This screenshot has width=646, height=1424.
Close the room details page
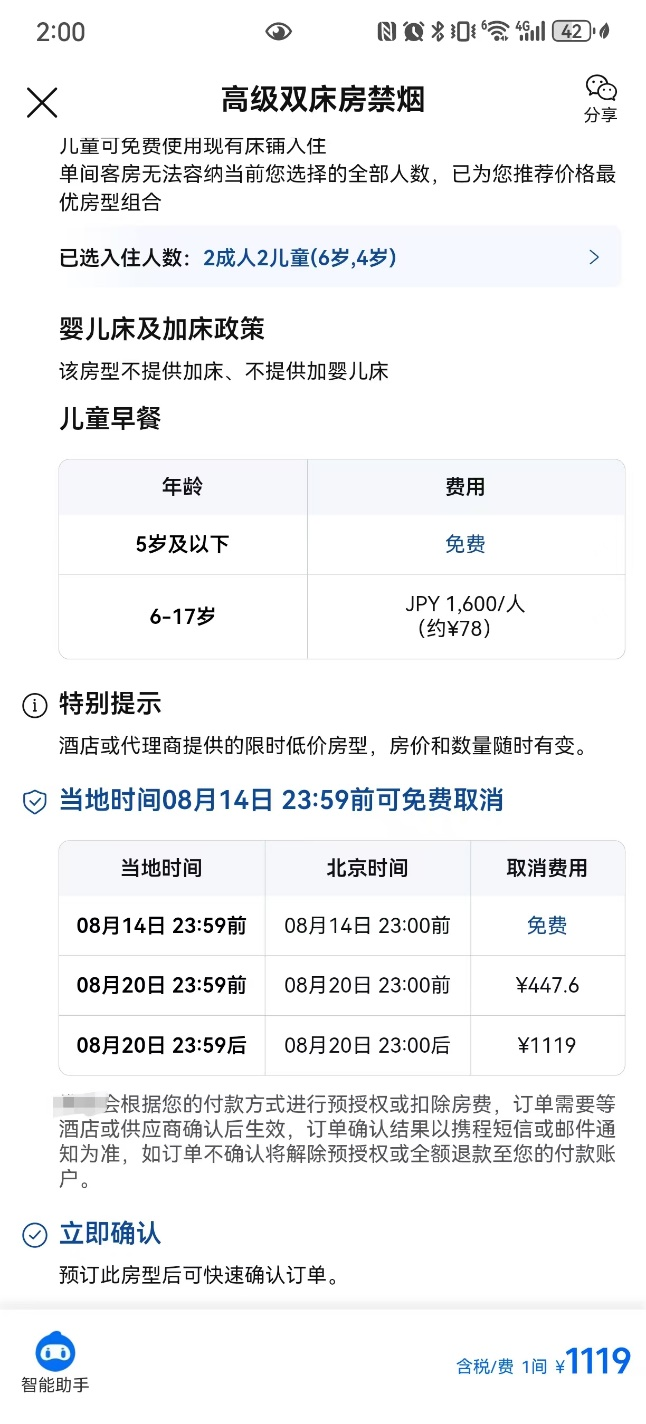42,102
